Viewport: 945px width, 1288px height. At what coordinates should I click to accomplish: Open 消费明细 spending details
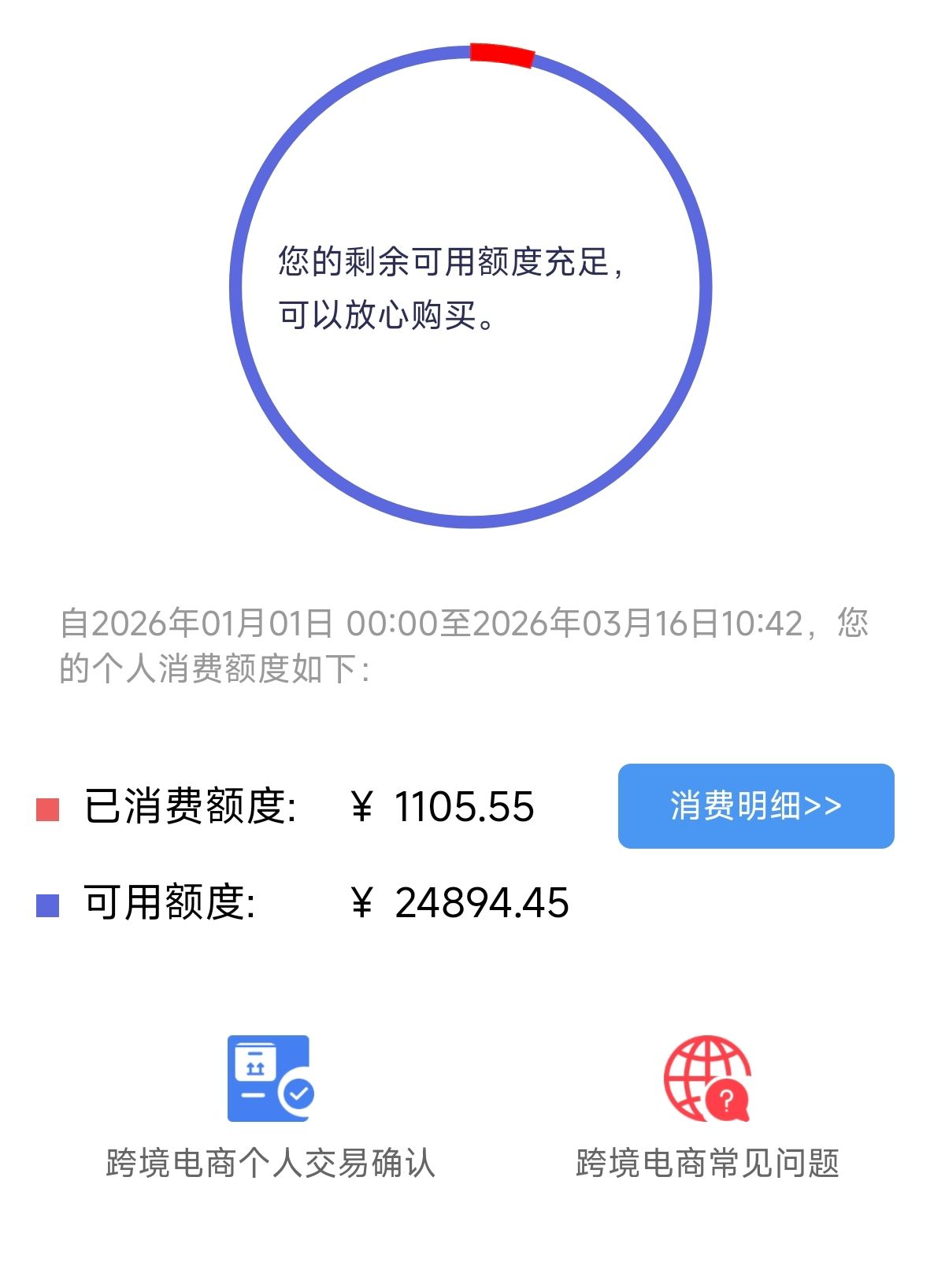[x=756, y=805]
